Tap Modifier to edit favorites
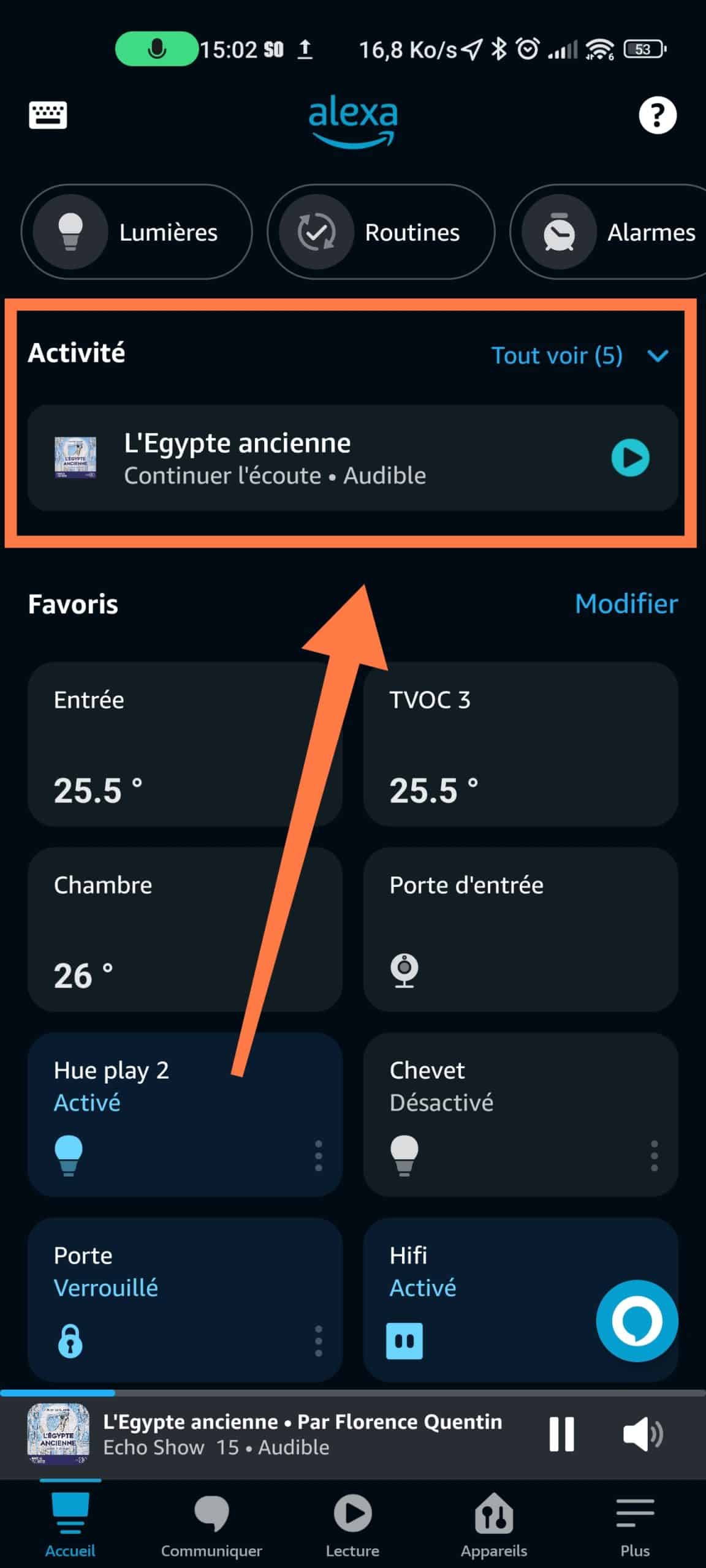This screenshot has height=1568, width=706. (626, 604)
